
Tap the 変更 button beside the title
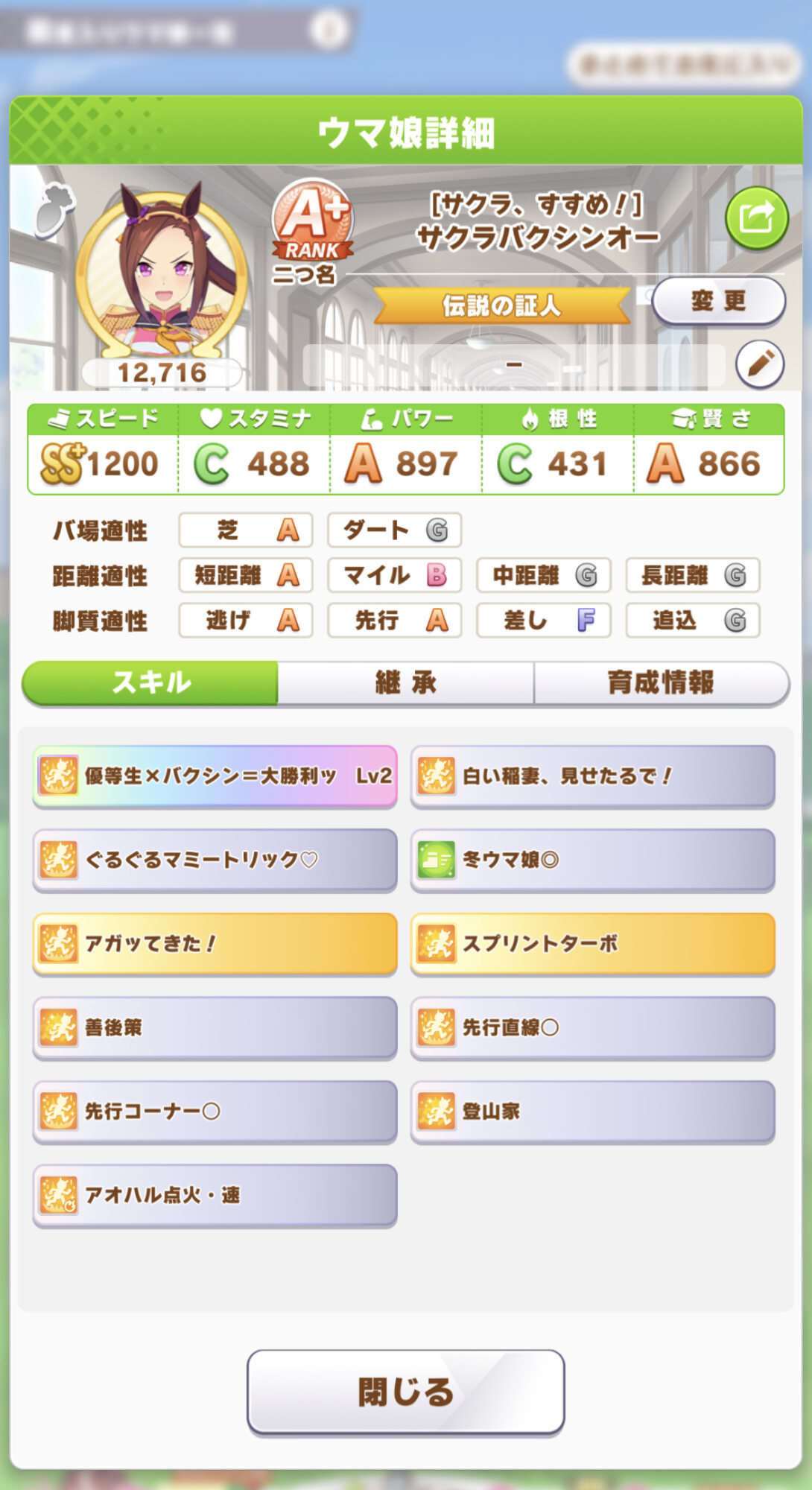[x=718, y=301]
